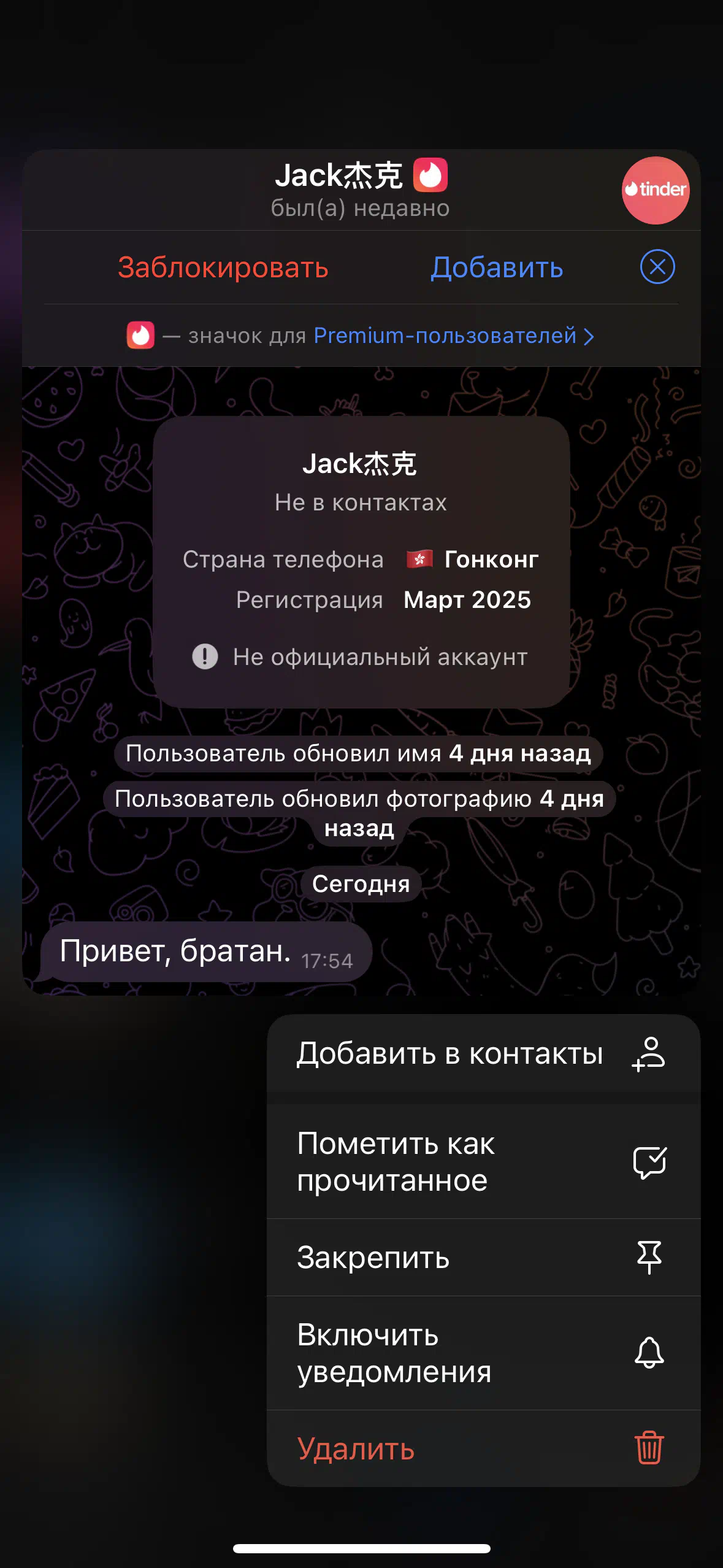Open the Premium-пользователей link
This screenshot has height=1568, width=723.
(454, 336)
